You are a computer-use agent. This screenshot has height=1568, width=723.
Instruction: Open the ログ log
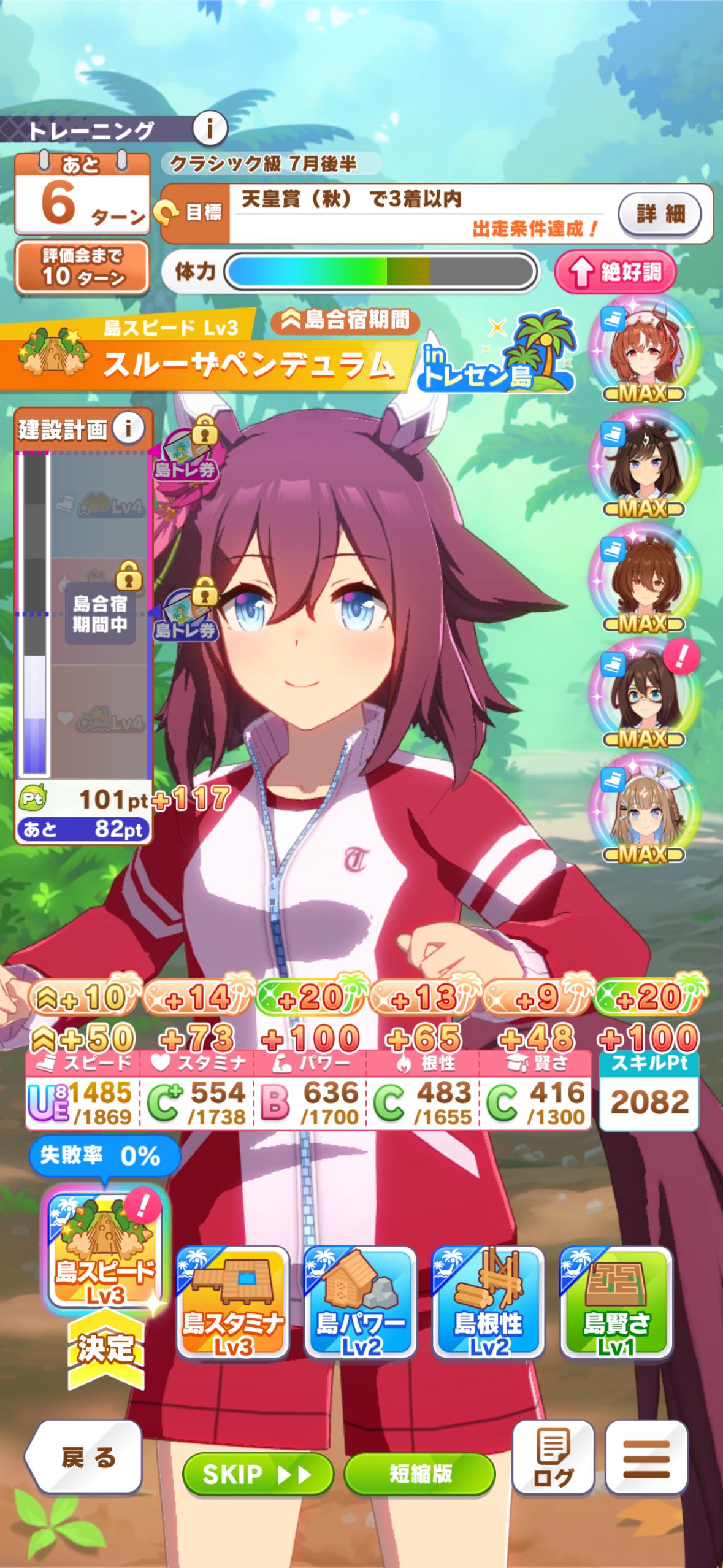coord(553,1458)
